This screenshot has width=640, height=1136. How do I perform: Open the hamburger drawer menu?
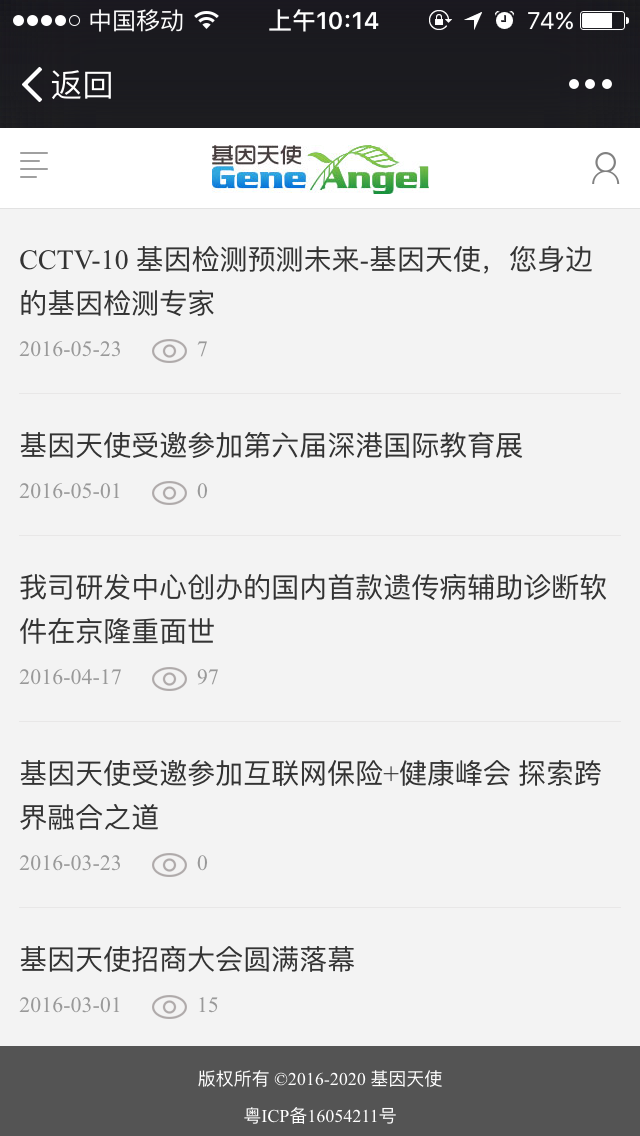click(x=34, y=166)
